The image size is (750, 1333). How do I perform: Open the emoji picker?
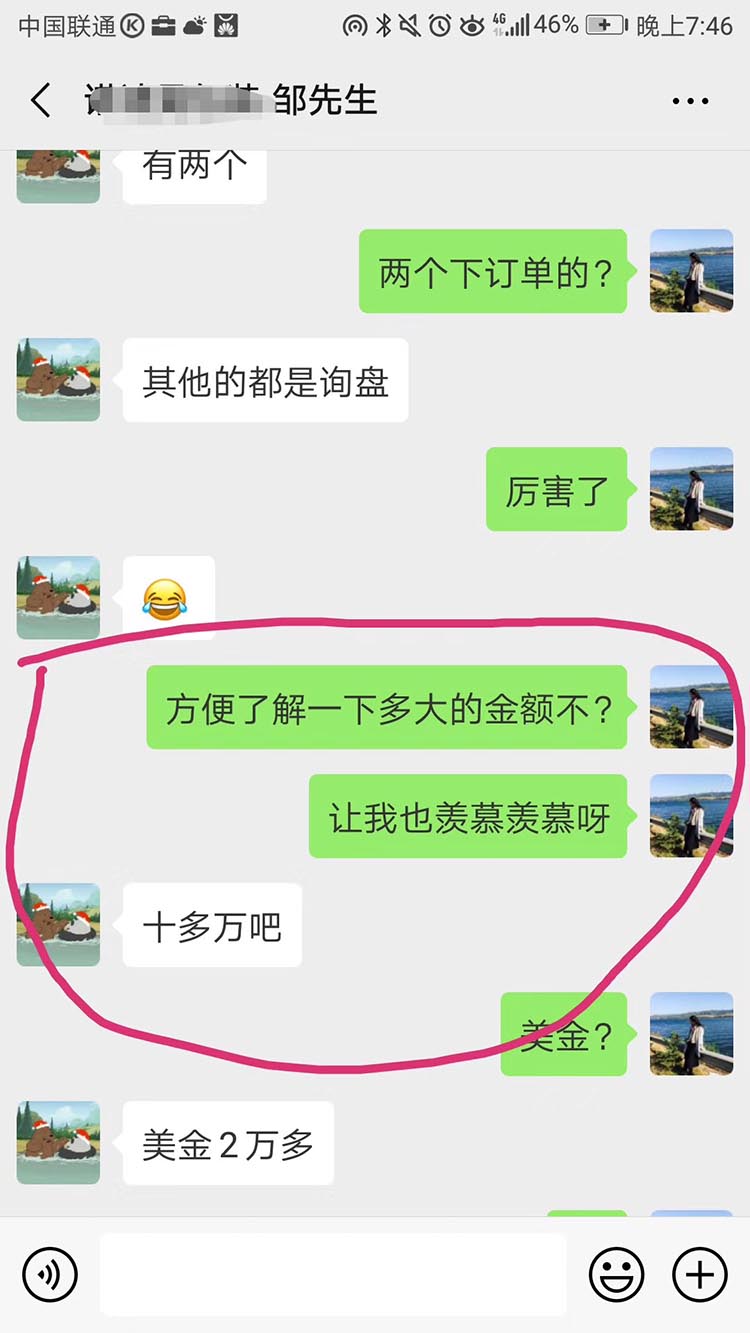617,1275
